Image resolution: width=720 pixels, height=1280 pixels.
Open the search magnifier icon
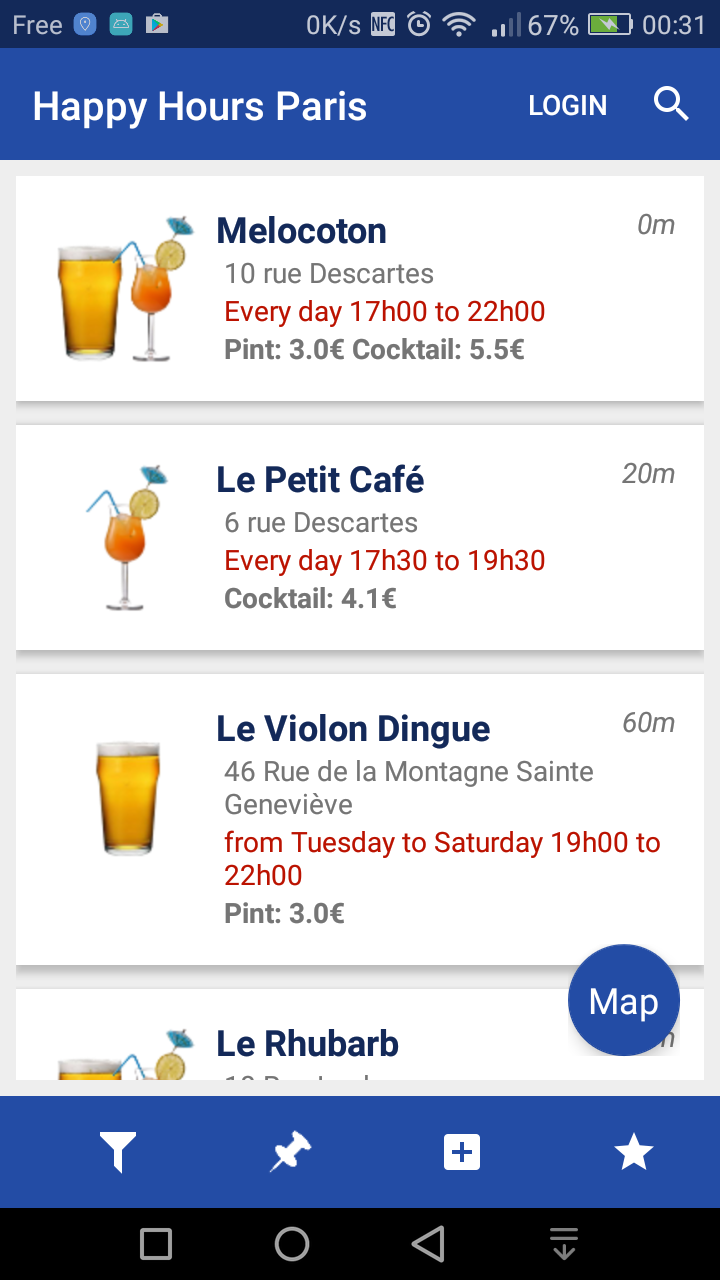671,104
